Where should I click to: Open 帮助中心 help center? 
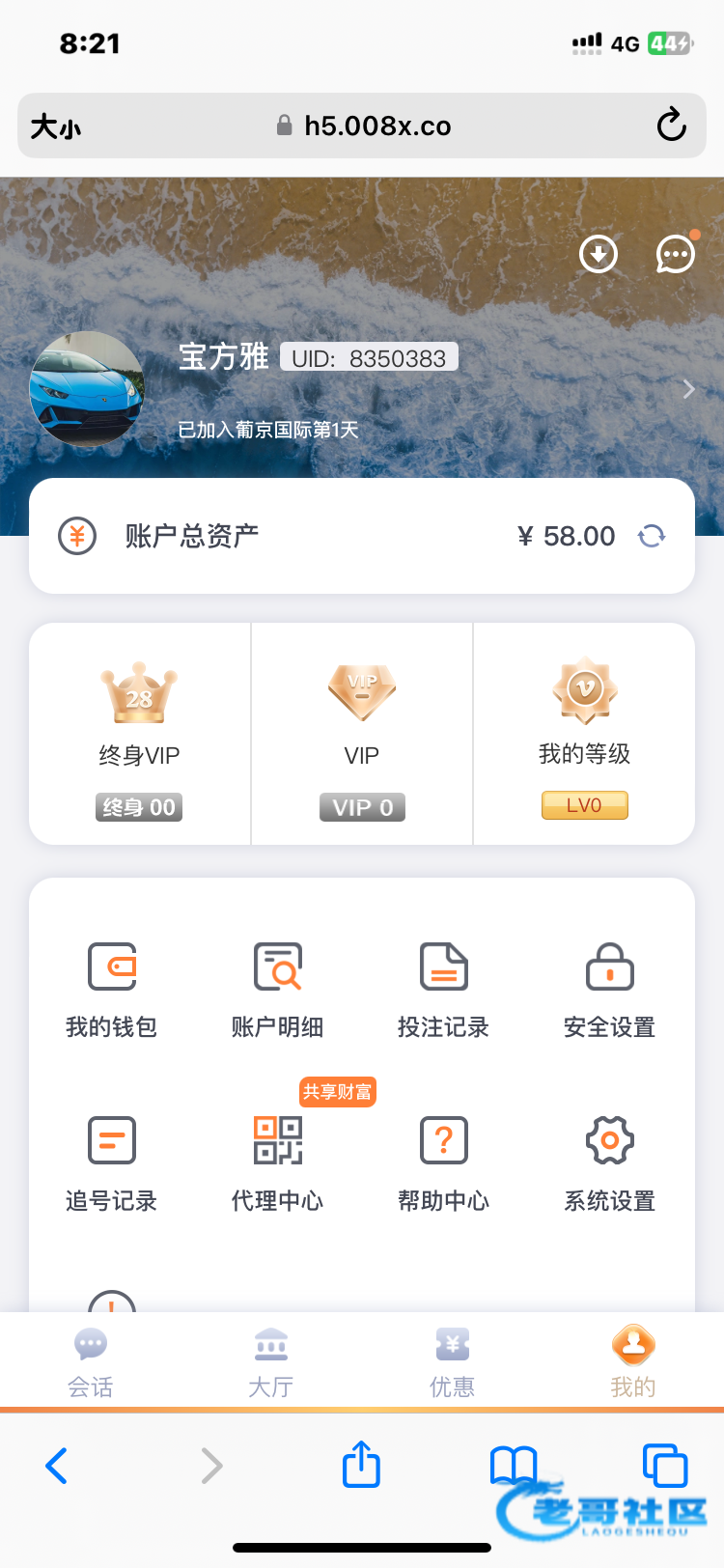[444, 1163]
